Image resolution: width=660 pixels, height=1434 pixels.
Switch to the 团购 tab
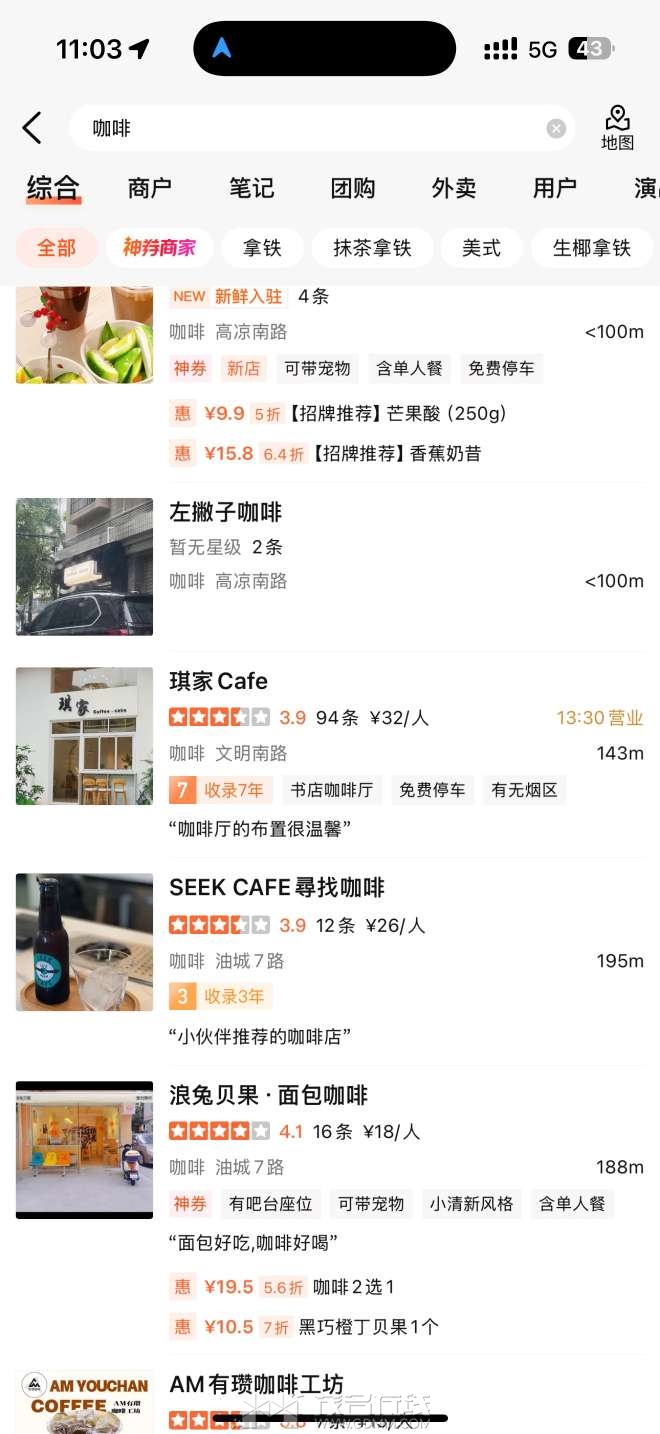(353, 188)
